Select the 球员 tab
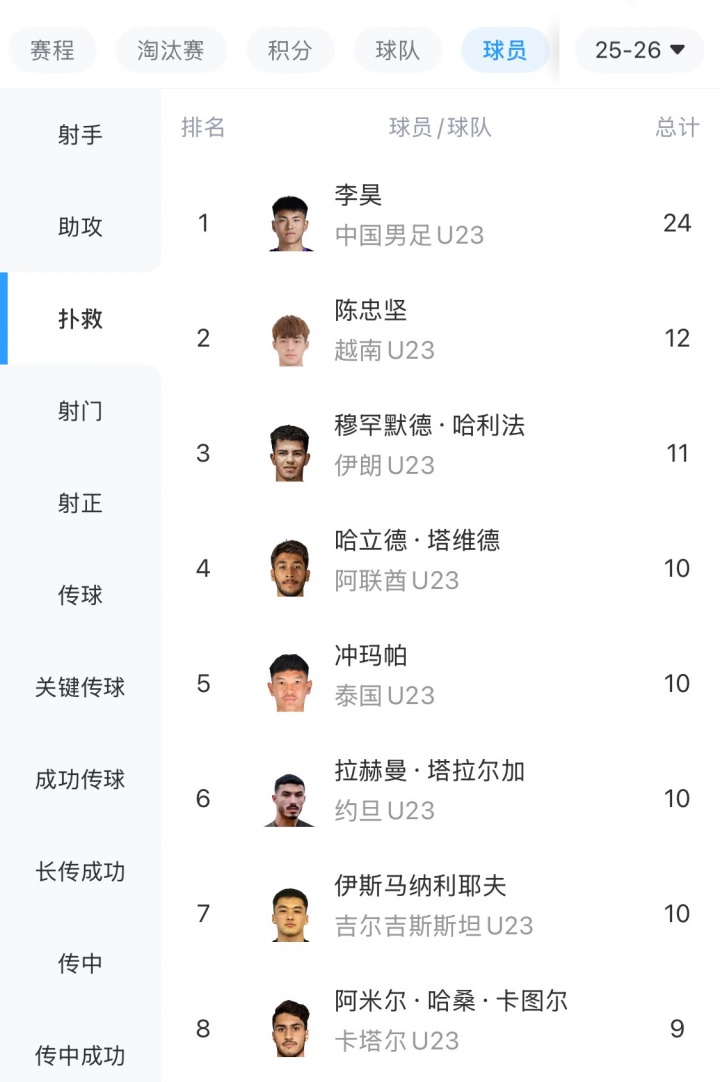720x1082 pixels. (505, 50)
